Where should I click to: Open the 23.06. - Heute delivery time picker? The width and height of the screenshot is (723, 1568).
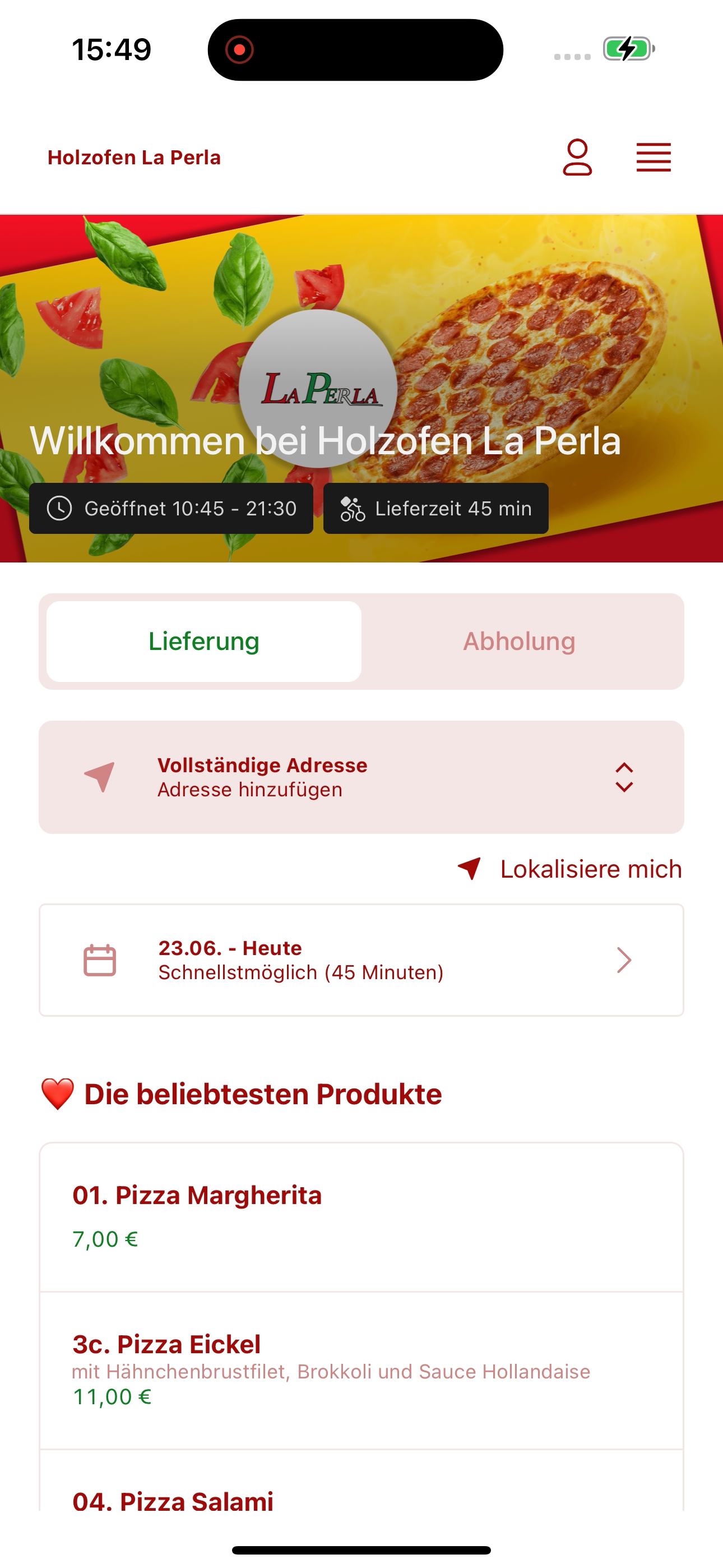point(361,960)
